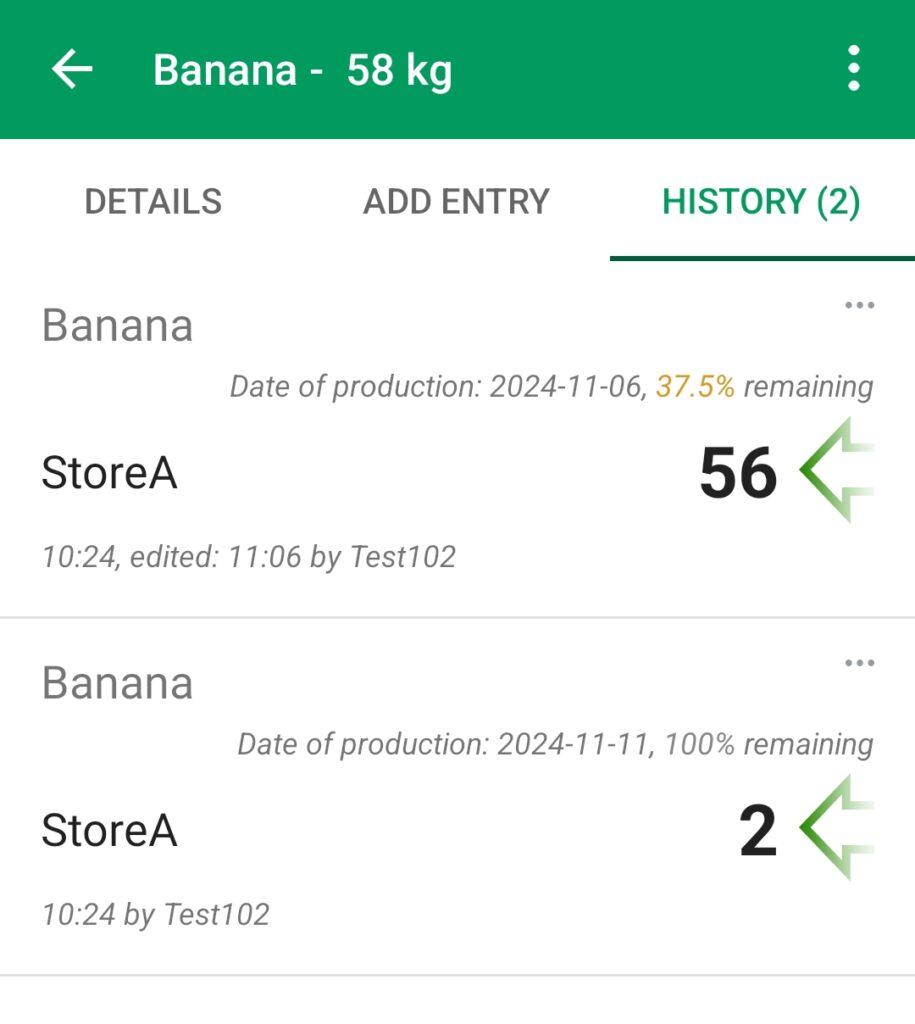The width and height of the screenshot is (915, 1024).
Task: Open the second Banana entry heading
Action: click(x=118, y=681)
